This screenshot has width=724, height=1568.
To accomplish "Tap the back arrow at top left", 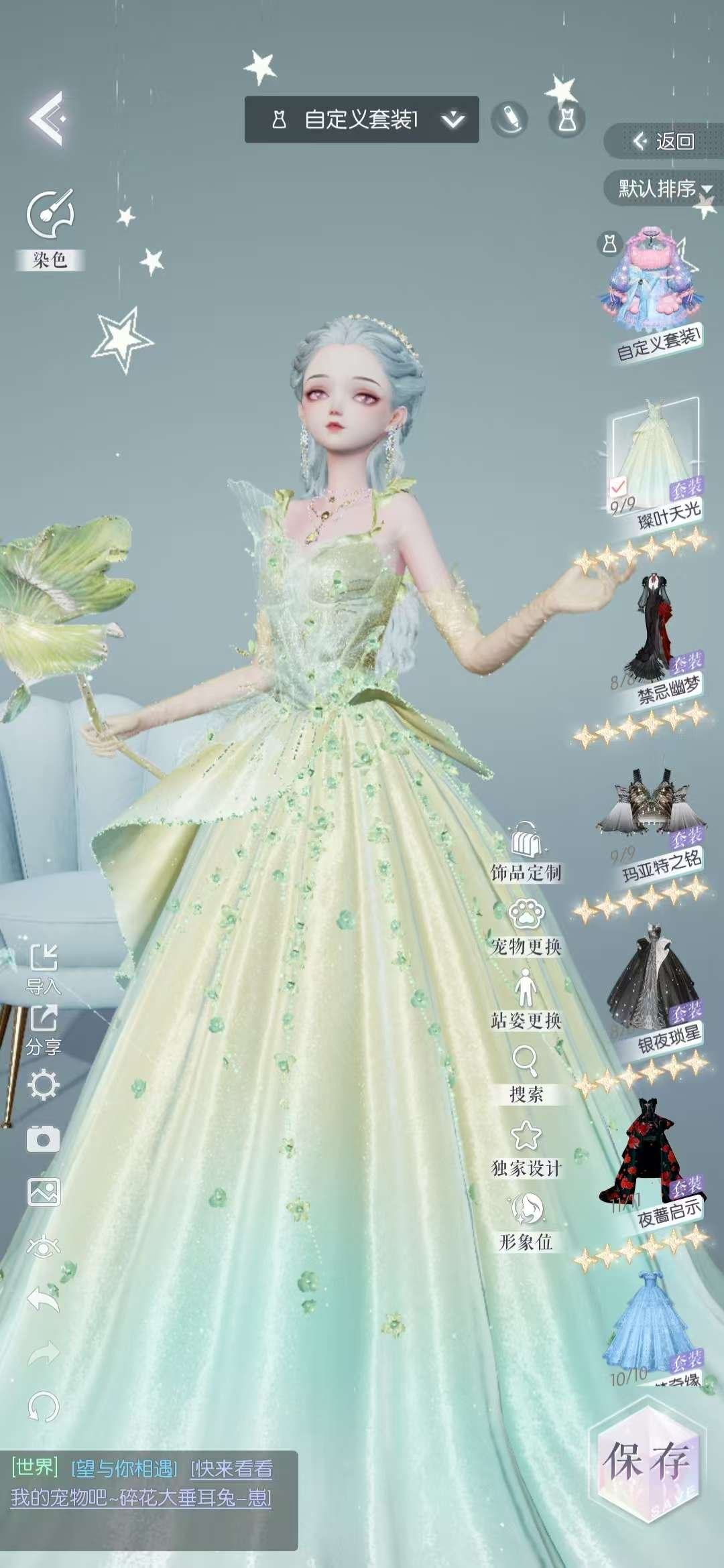I will [47, 119].
